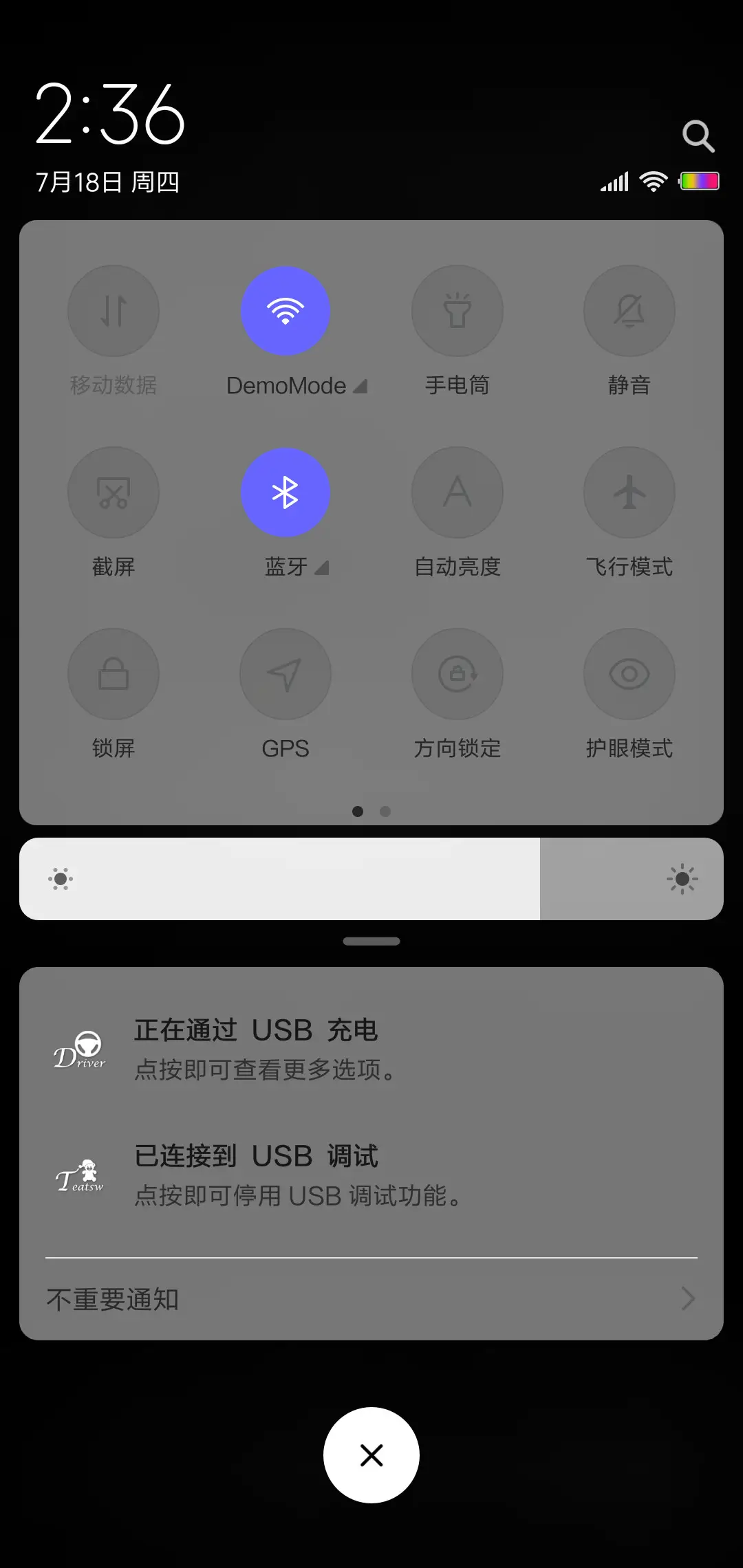
Task: Enable orientation lock 方向锁定
Action: [x=457, y=674]
